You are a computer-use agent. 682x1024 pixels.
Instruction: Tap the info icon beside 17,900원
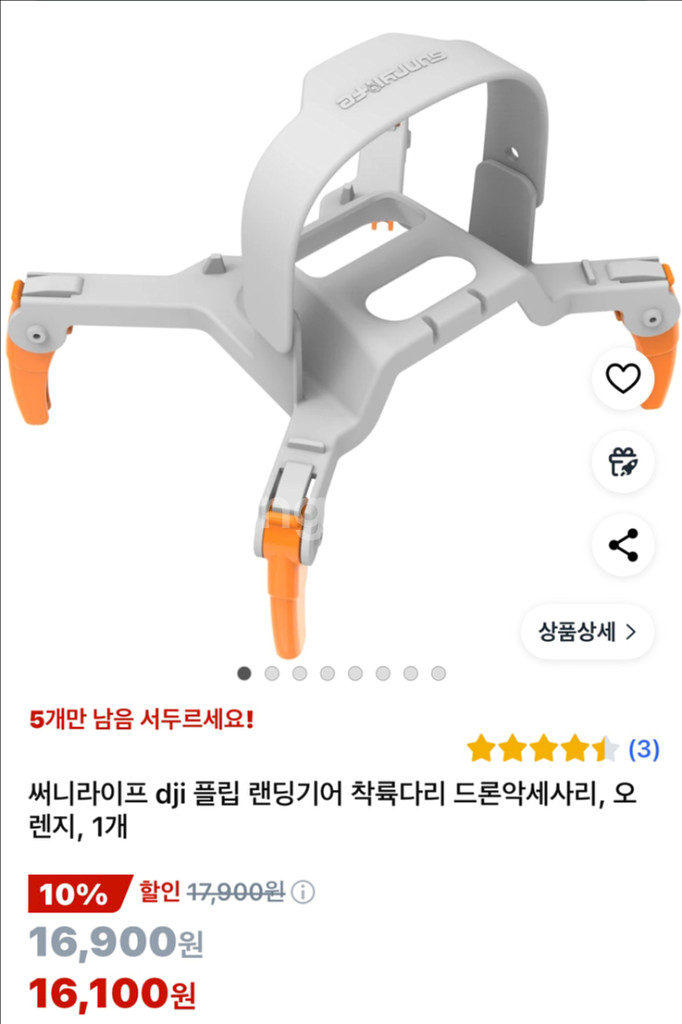pyautogui.click(x=304, y=892)
